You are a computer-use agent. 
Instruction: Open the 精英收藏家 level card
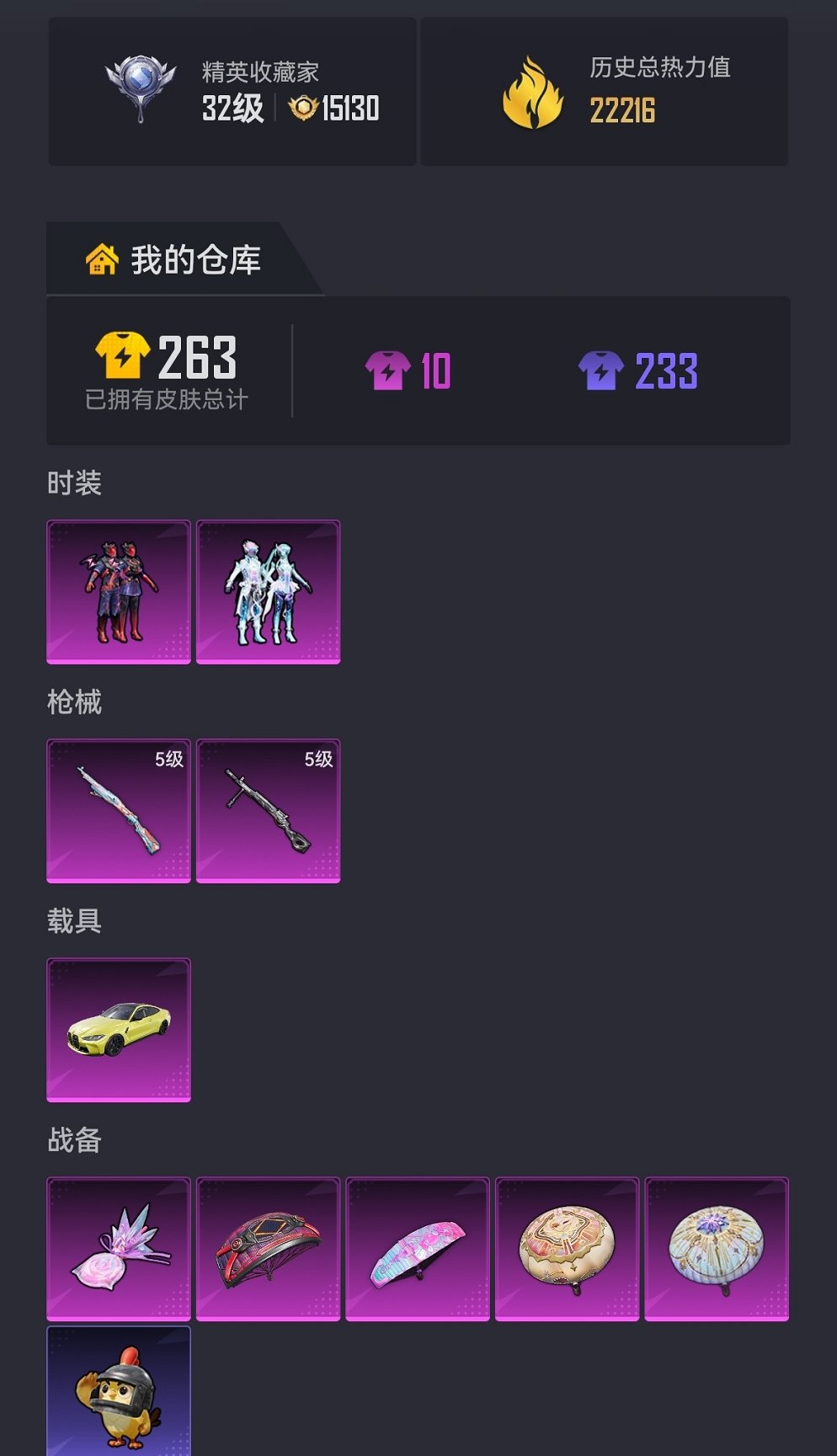click(x=232, y=92)
